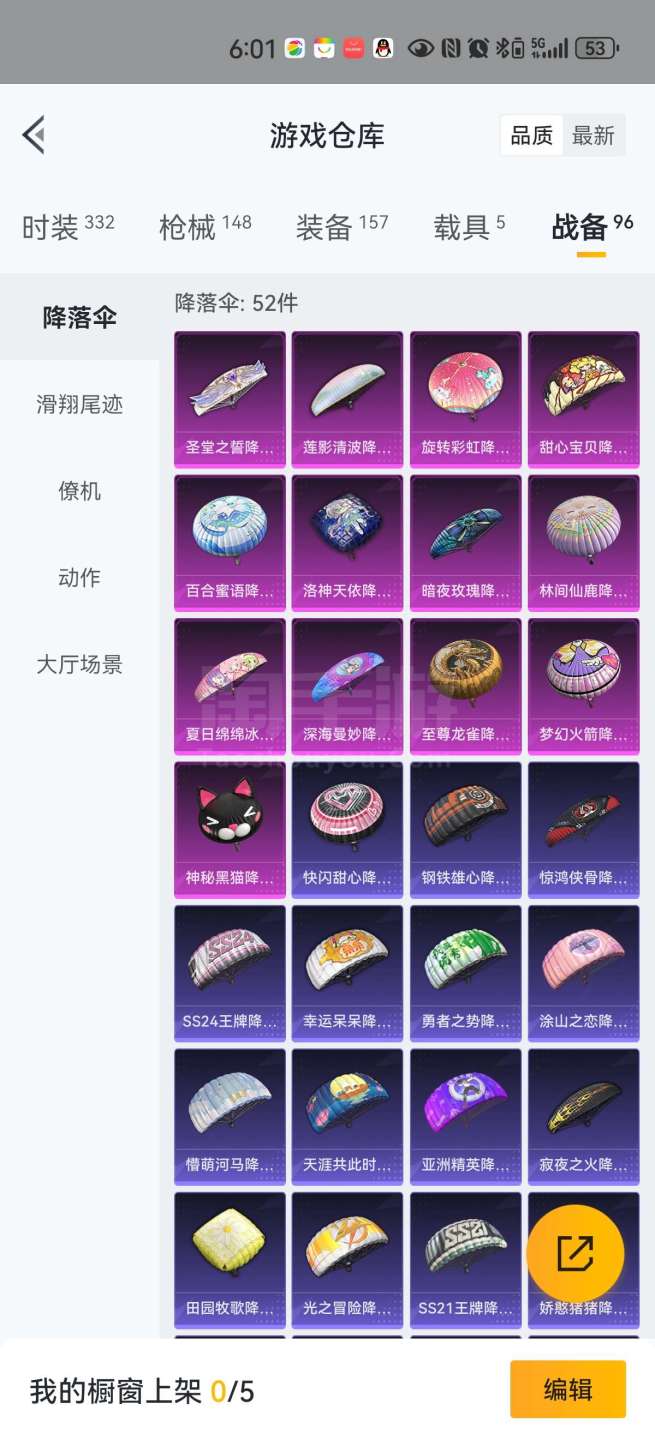The width and height of the screenshot is (655, 1440).
Task: Sort items by 最新
Action: [x=593, y=136]
